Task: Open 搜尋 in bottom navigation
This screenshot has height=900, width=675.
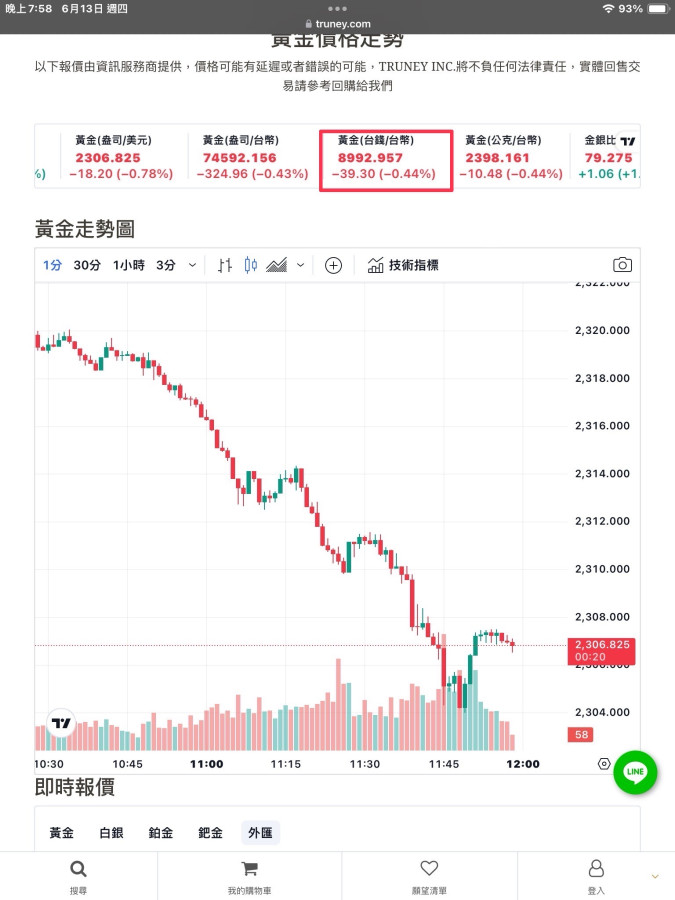Action: click(x=78, y=875)
